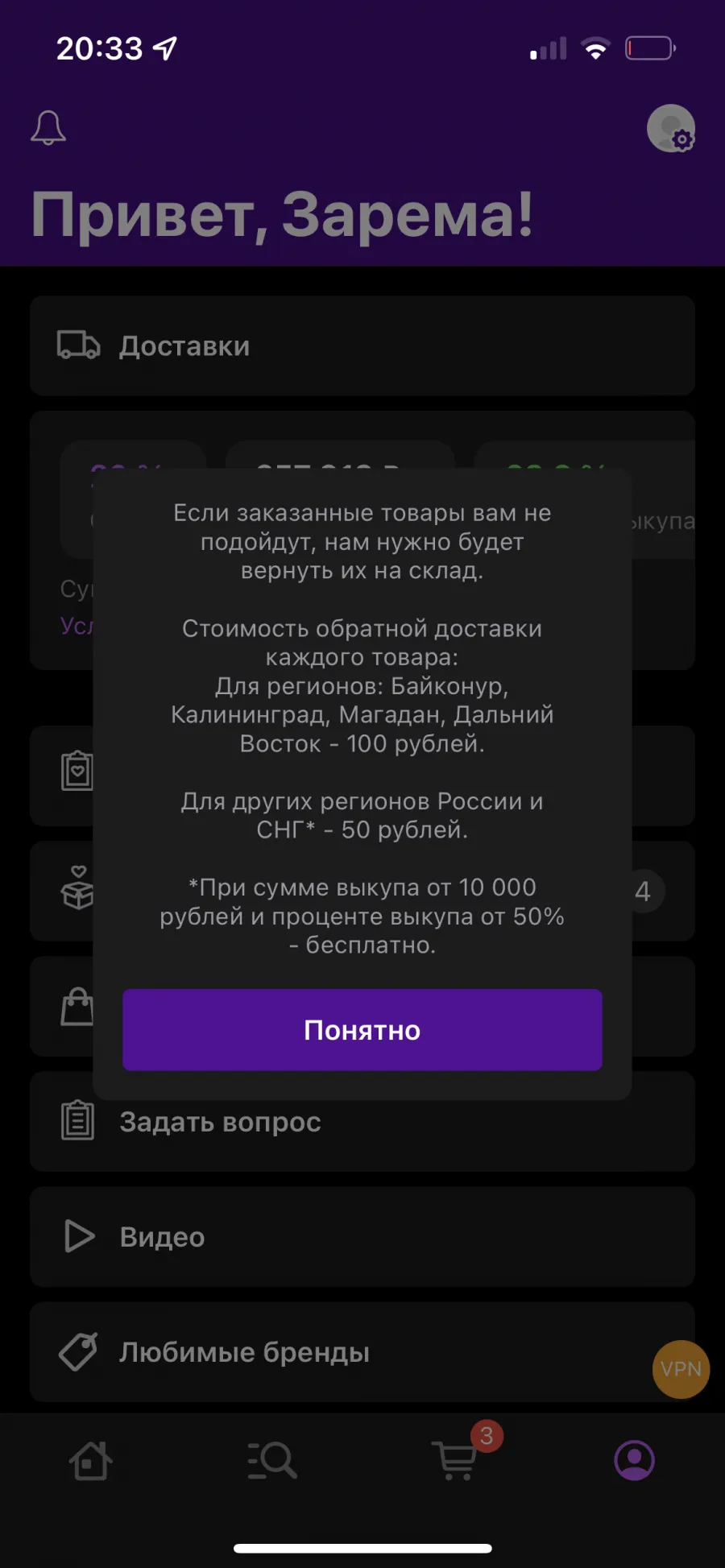Switch to the catalog search tab
725x1568 pixels.
coord(272,1460)
